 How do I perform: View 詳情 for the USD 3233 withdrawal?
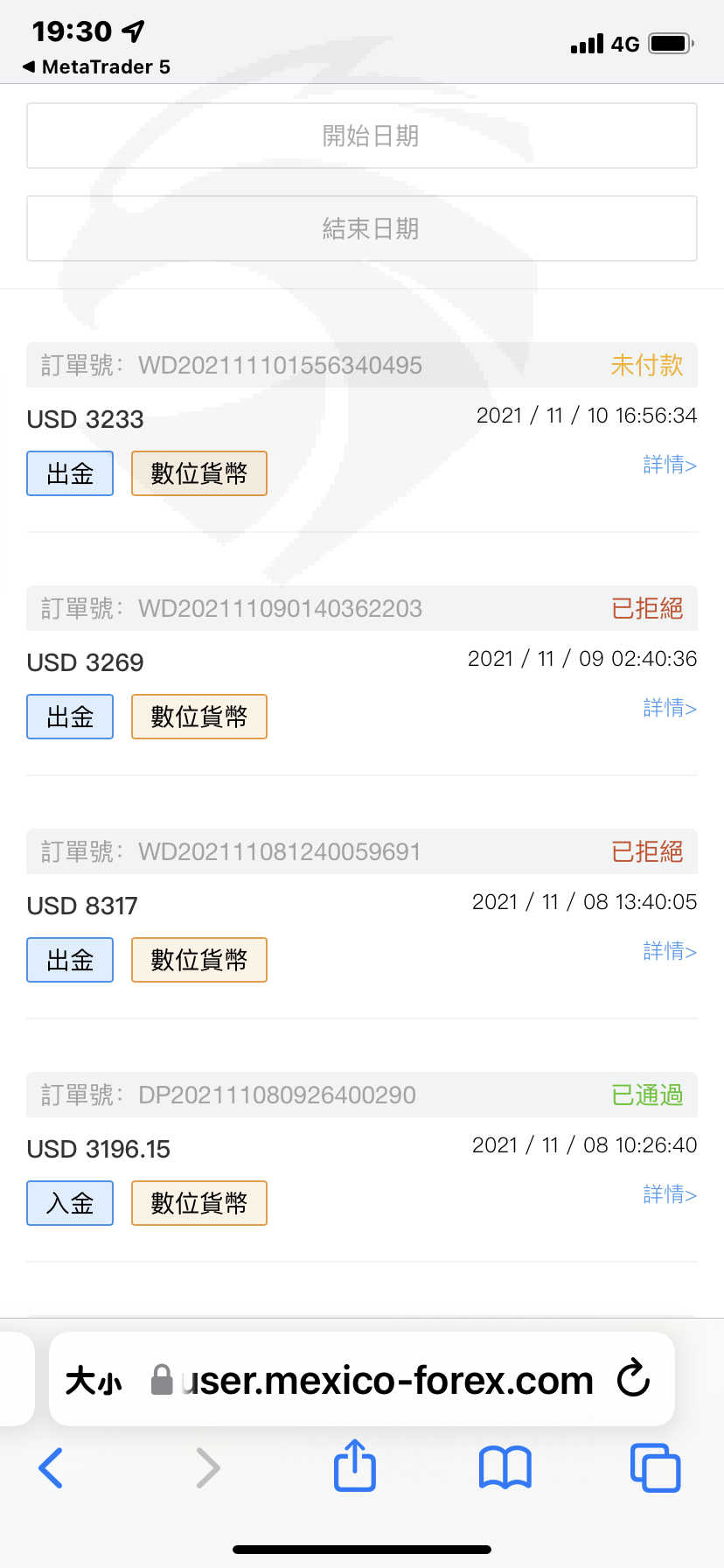670,465
